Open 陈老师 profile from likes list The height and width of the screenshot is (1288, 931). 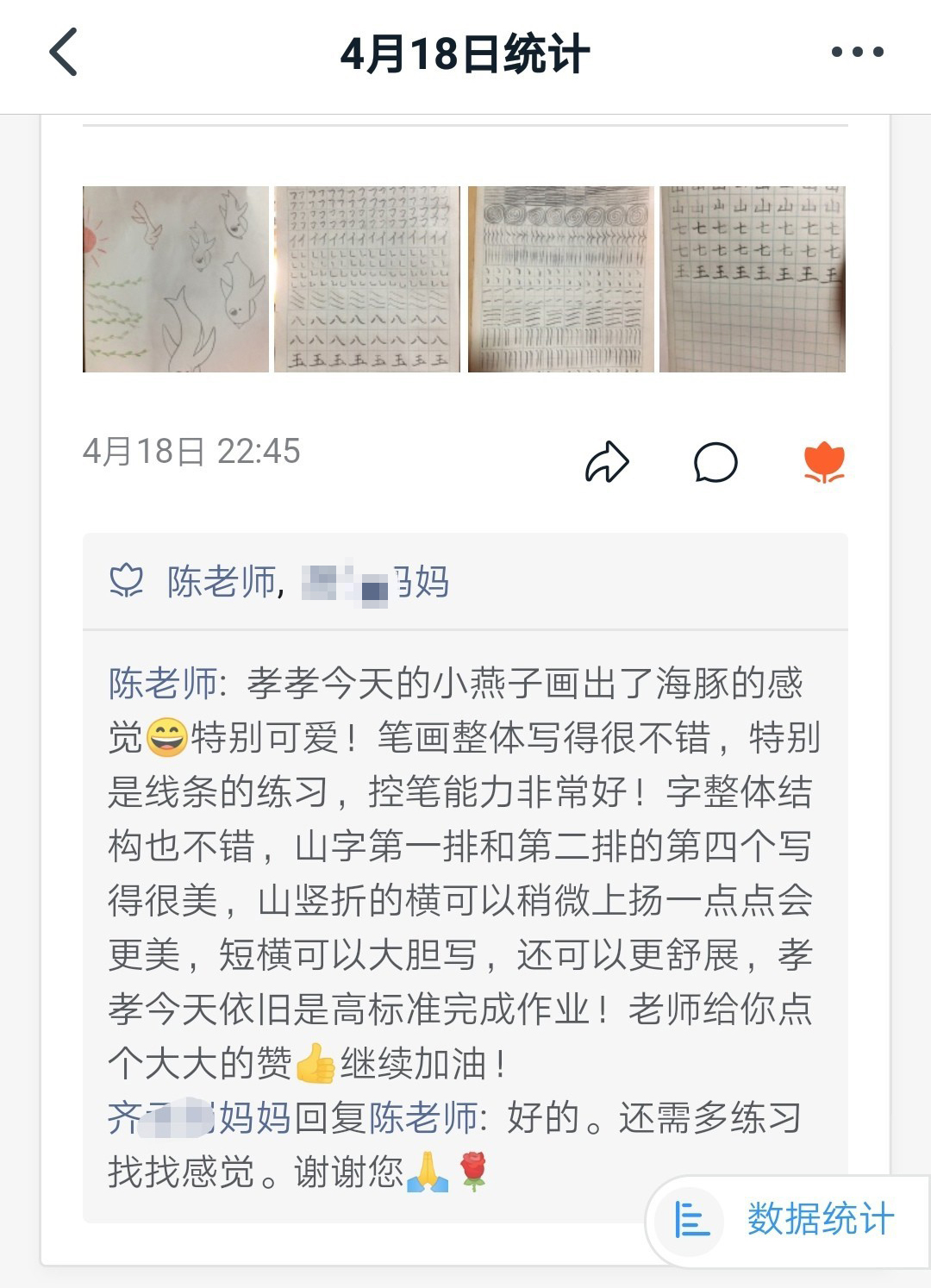pos(222,582)
